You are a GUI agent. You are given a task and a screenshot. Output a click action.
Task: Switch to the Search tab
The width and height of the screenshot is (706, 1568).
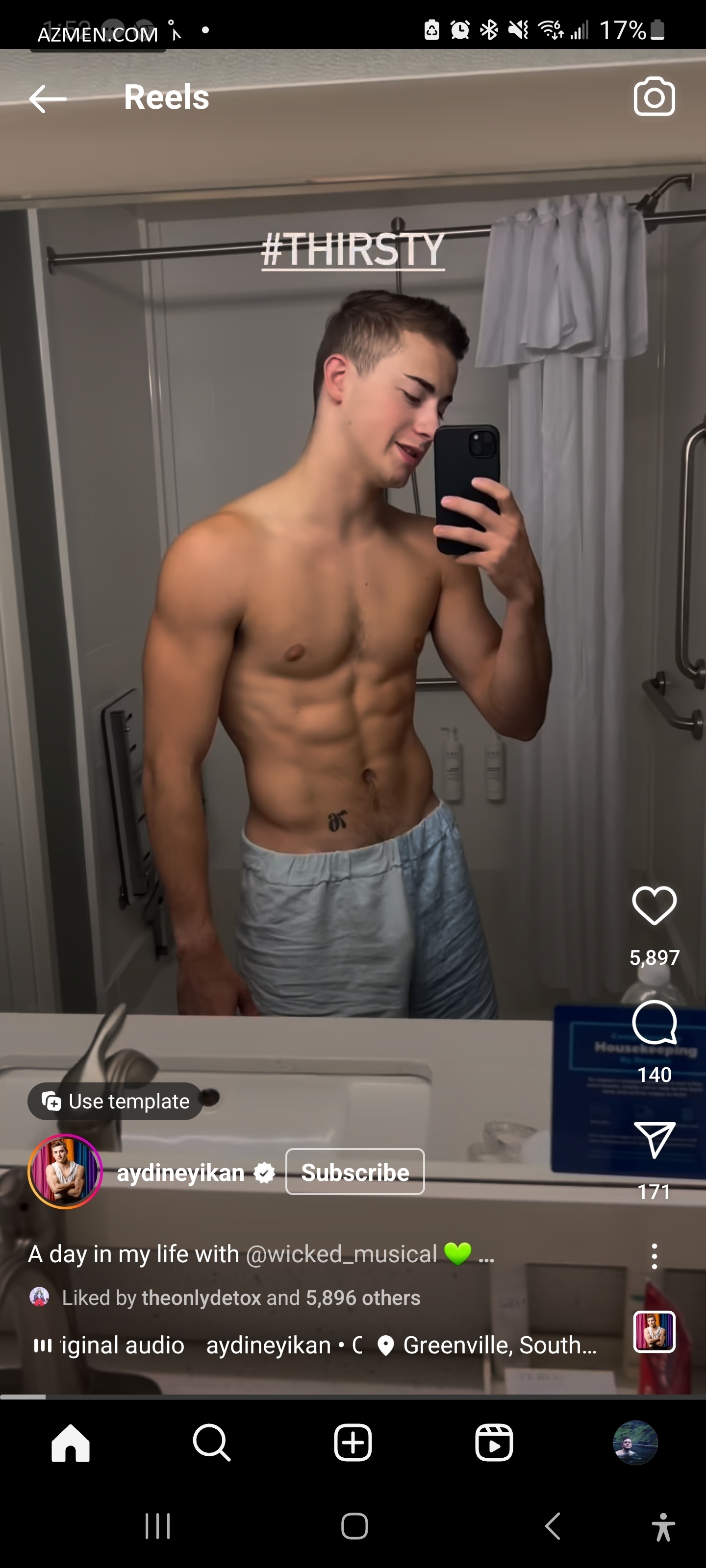tap(211, 1443)
